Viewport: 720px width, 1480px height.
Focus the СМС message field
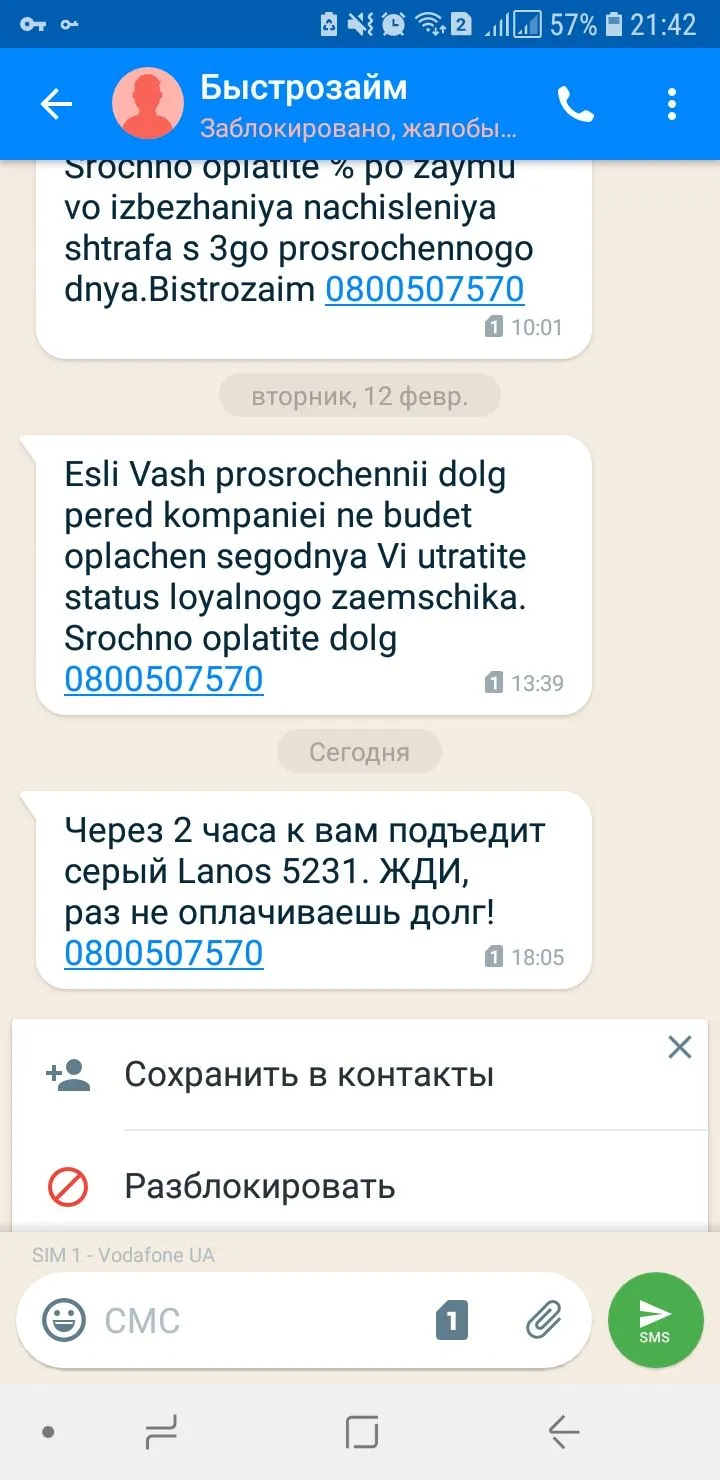point(260,1320)
